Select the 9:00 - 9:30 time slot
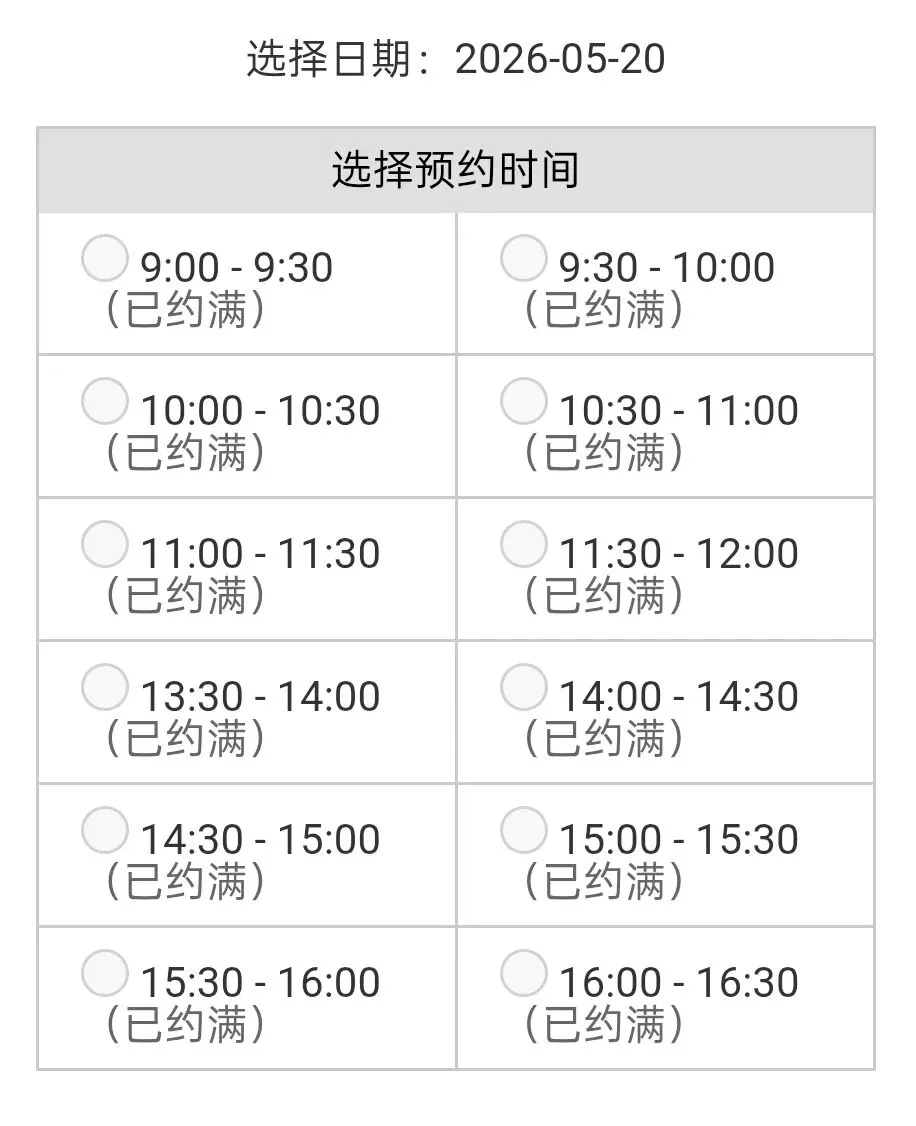 (105, 258)
